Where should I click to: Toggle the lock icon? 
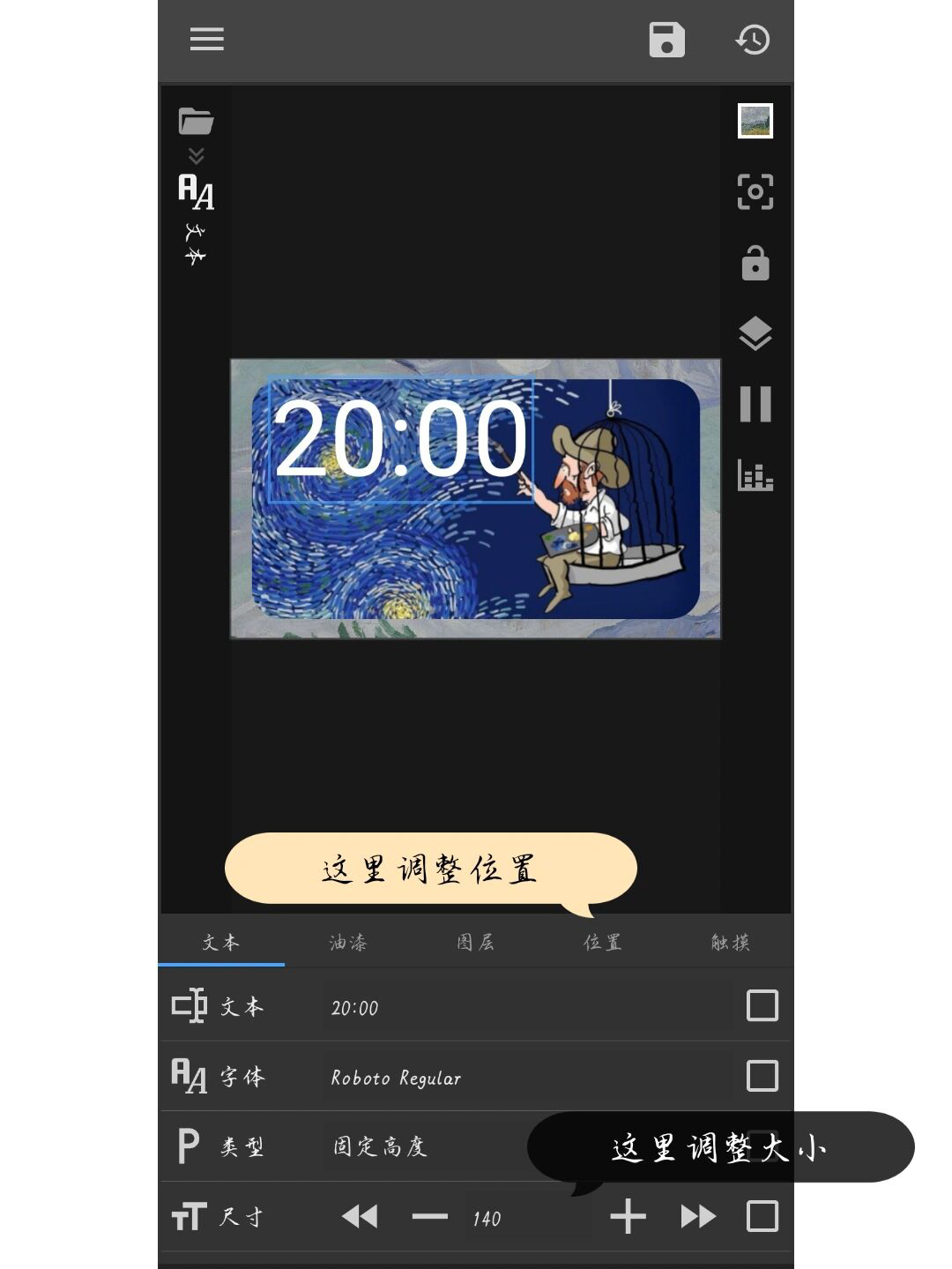pyautogui.click(x=755, y=263)
